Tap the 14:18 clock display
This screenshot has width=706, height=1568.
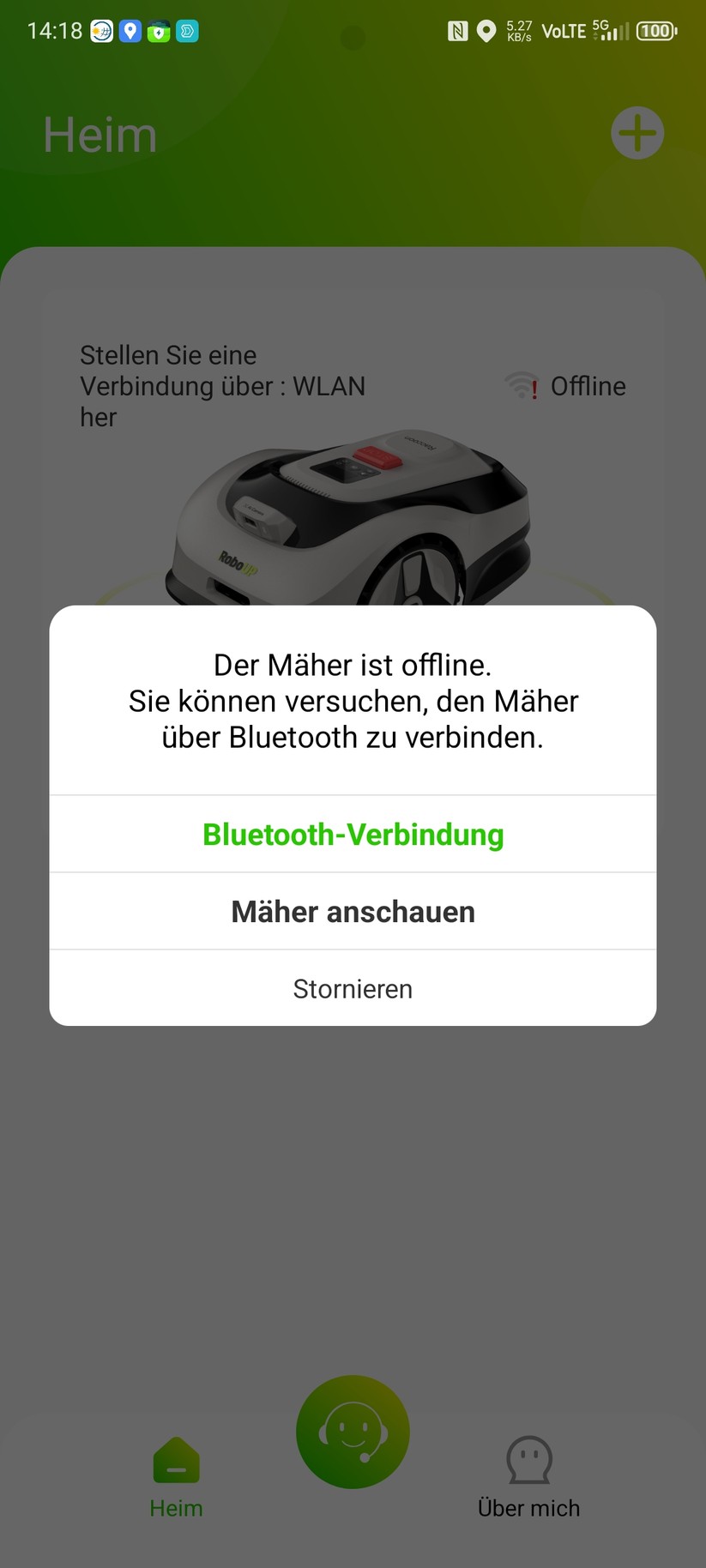(x=55, y=31)
